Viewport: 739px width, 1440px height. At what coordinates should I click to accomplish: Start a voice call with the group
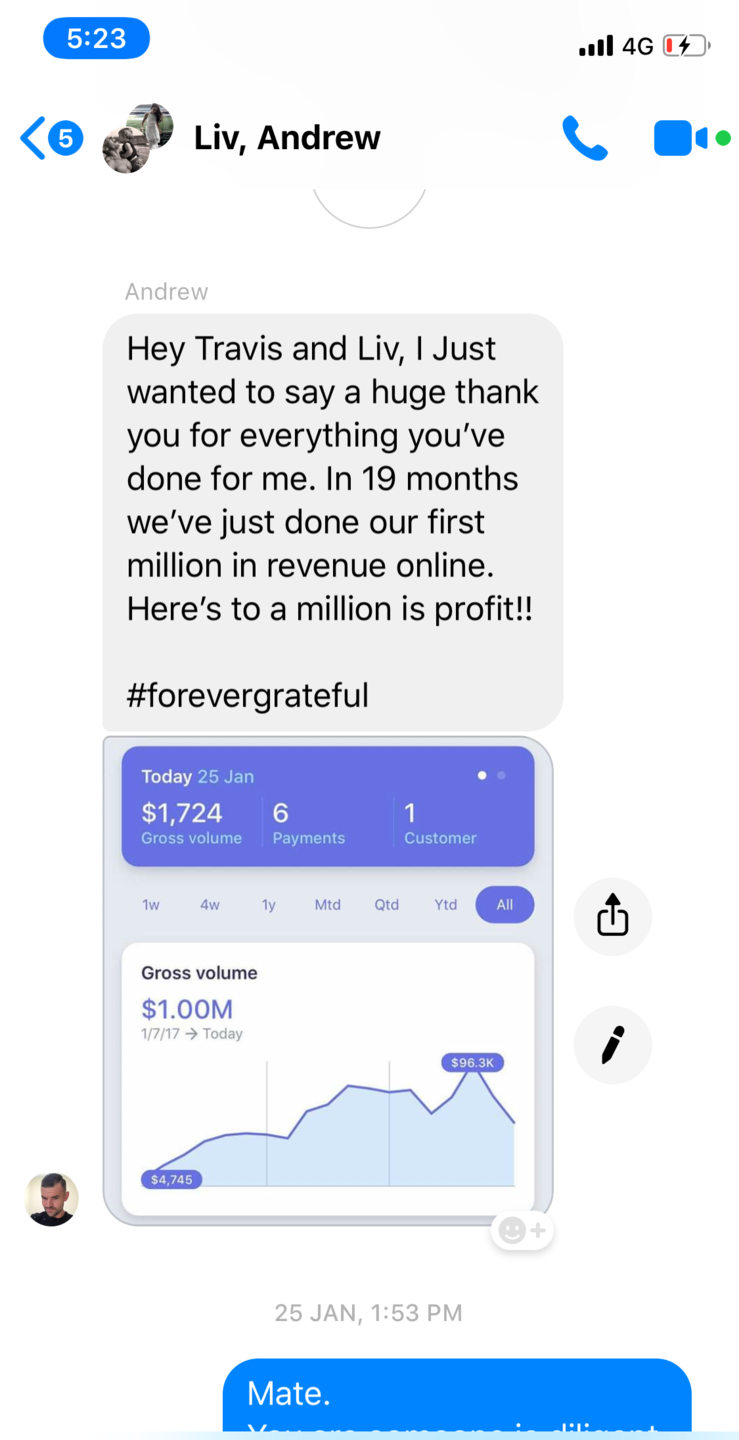coord(584,138)
